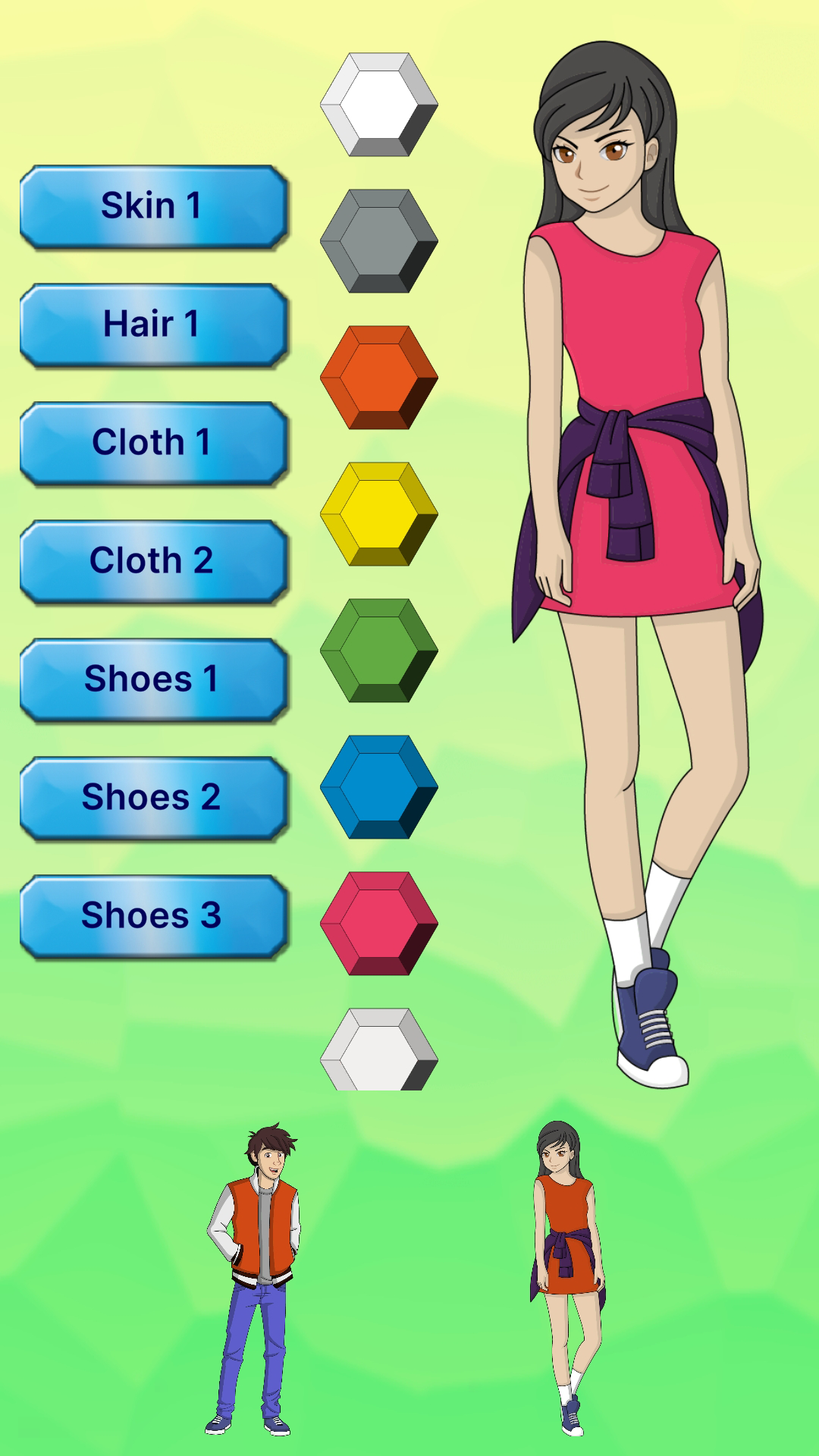
Task: Select the Cloth 2 button
Action: tap(152, 561)
